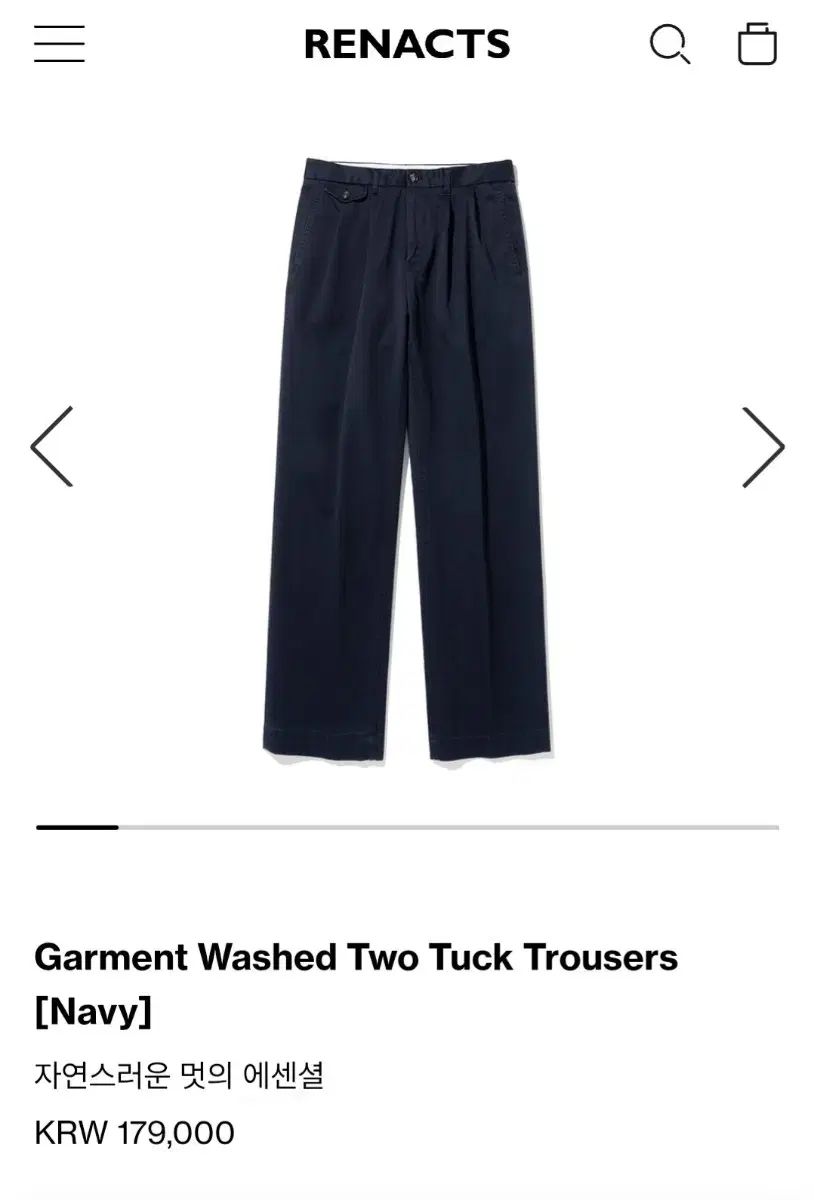Open the shopping bag

coord(757,44)
